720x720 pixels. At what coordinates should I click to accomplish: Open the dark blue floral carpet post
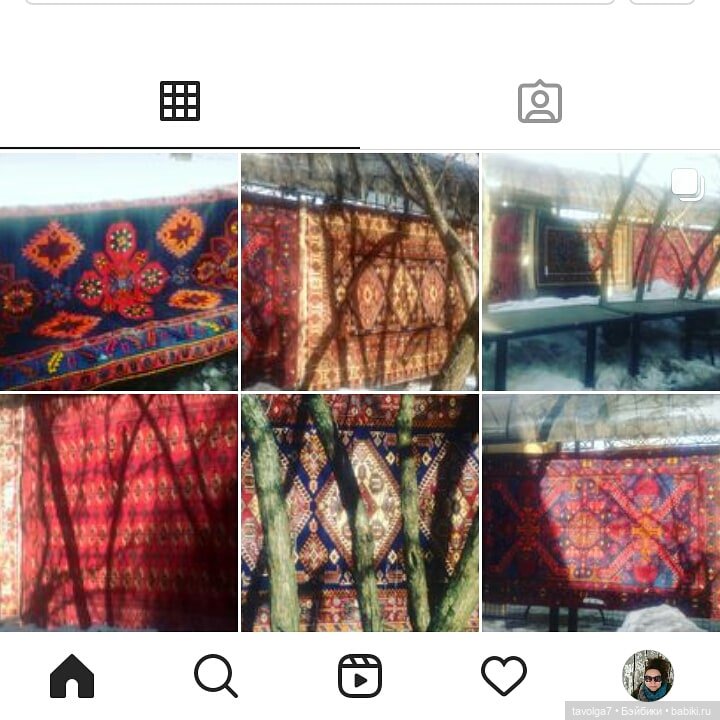(x=119, y=271)
